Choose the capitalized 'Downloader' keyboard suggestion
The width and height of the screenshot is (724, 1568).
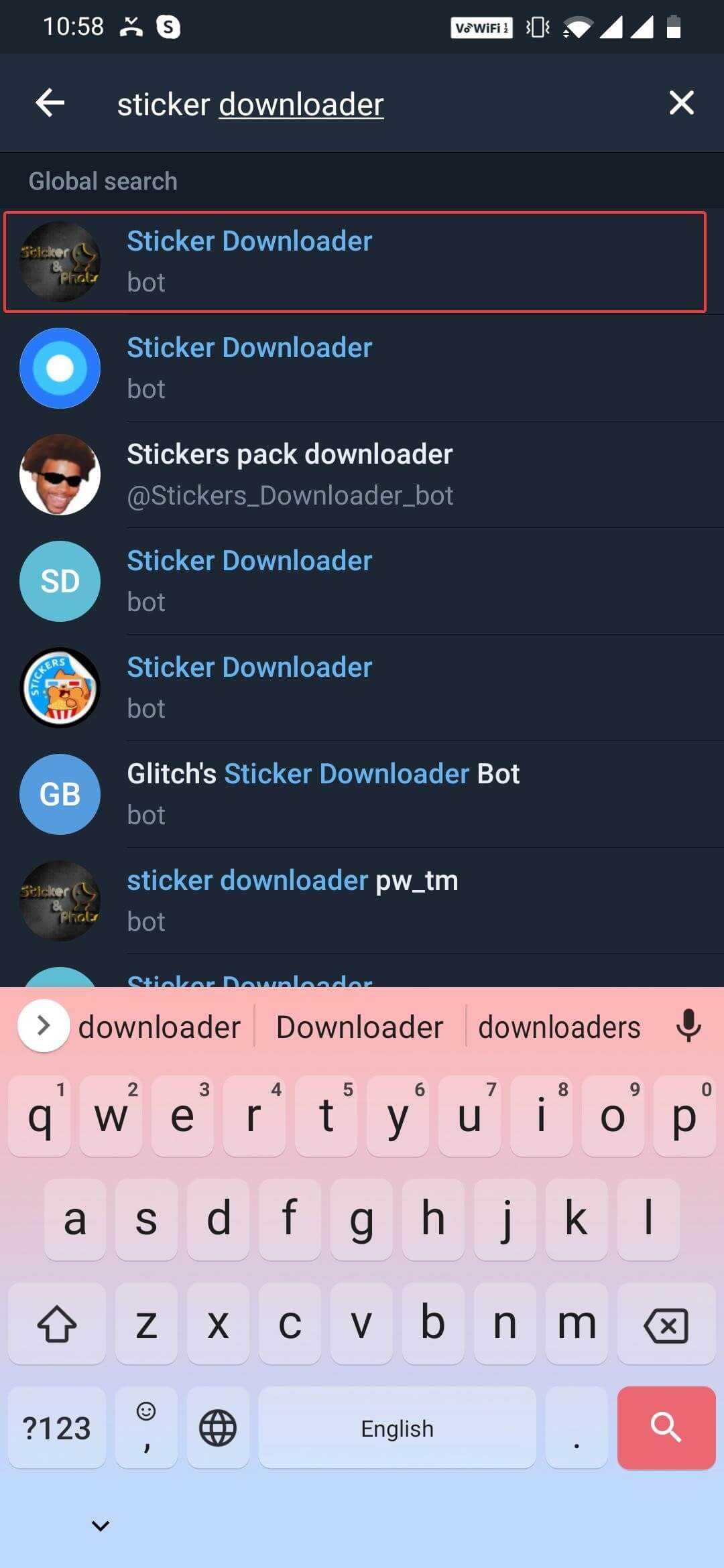[359, 1027]
